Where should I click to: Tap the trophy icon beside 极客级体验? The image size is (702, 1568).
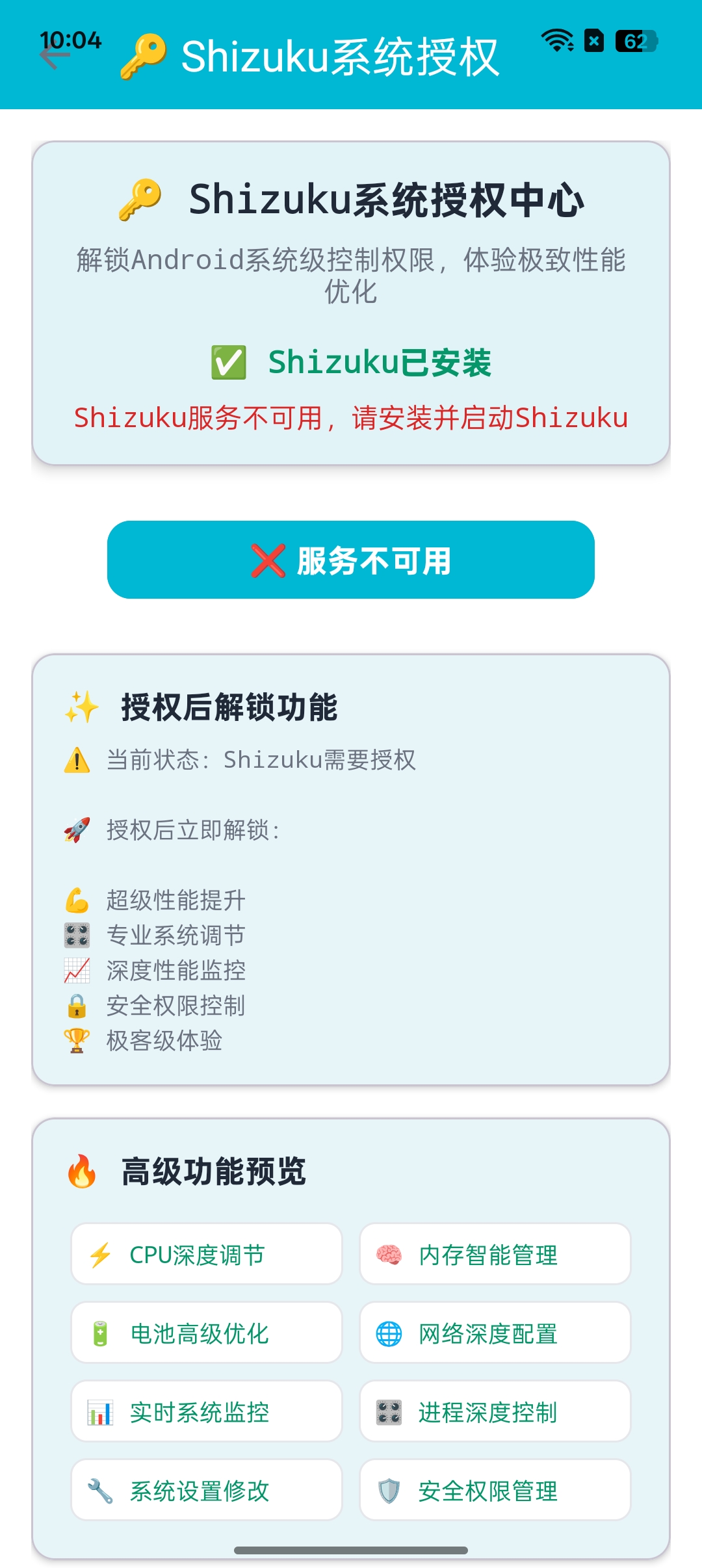[x=77, y=1040]
